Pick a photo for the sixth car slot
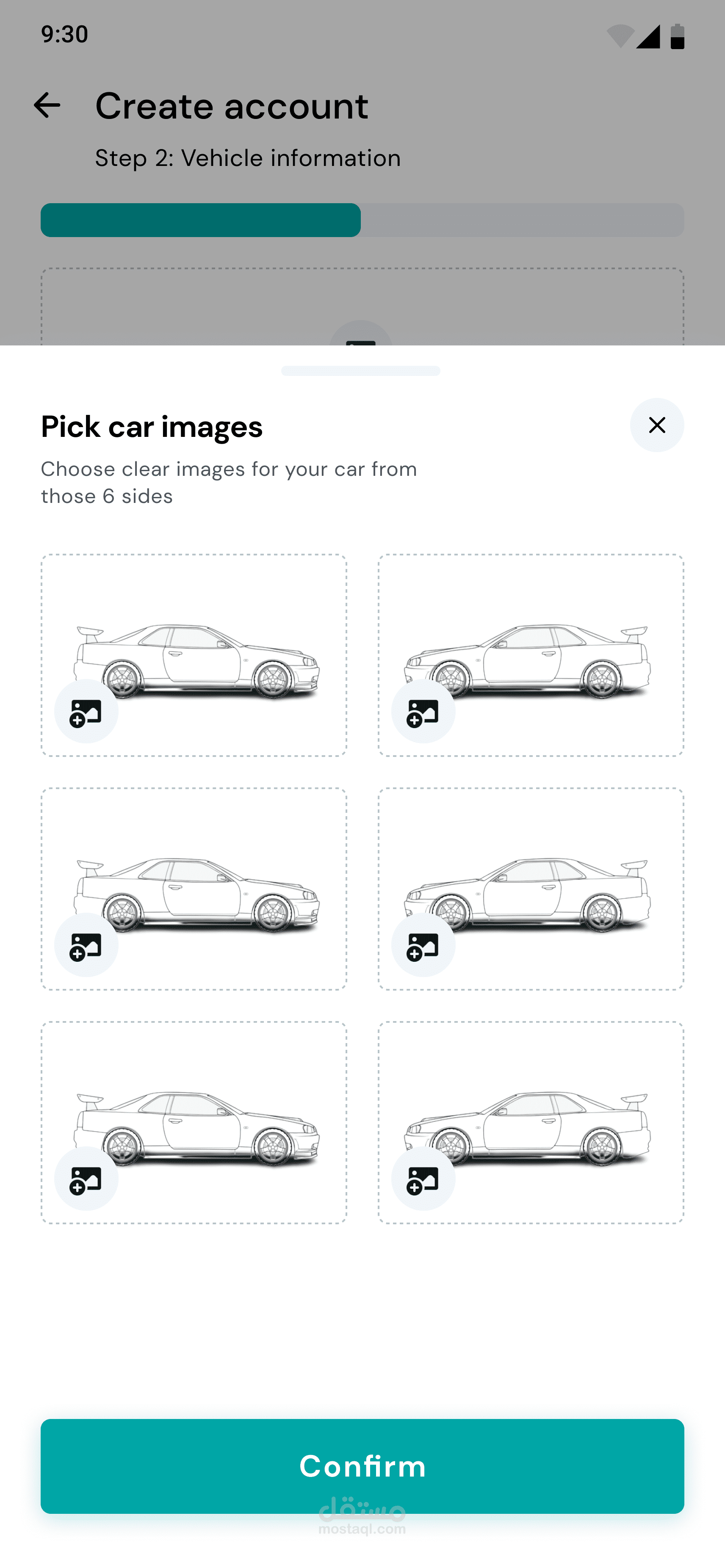Viewport: 725px width, 1568px height. (x=423, y=1179)
